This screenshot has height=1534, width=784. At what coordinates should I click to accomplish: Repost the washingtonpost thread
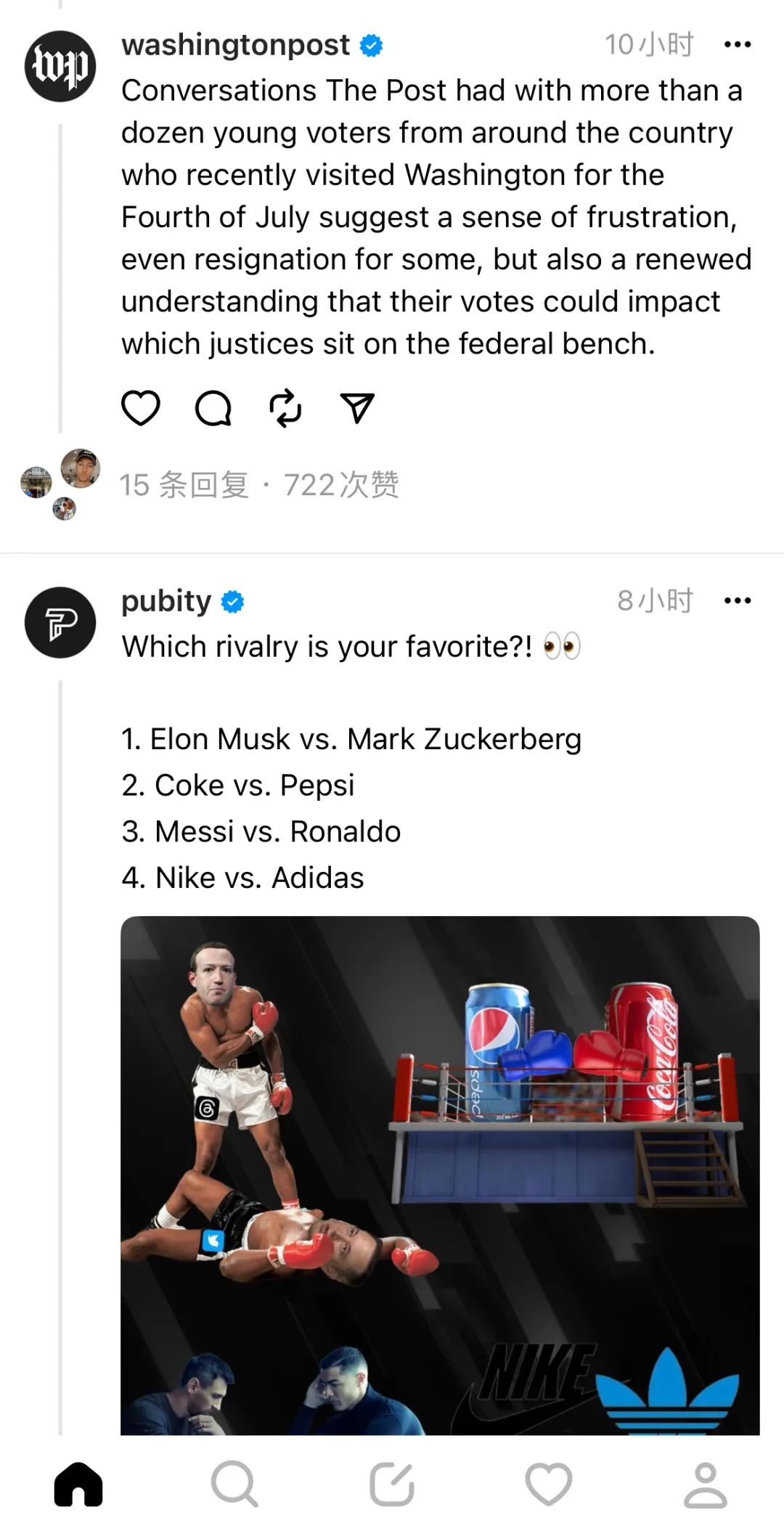[285, 408]
